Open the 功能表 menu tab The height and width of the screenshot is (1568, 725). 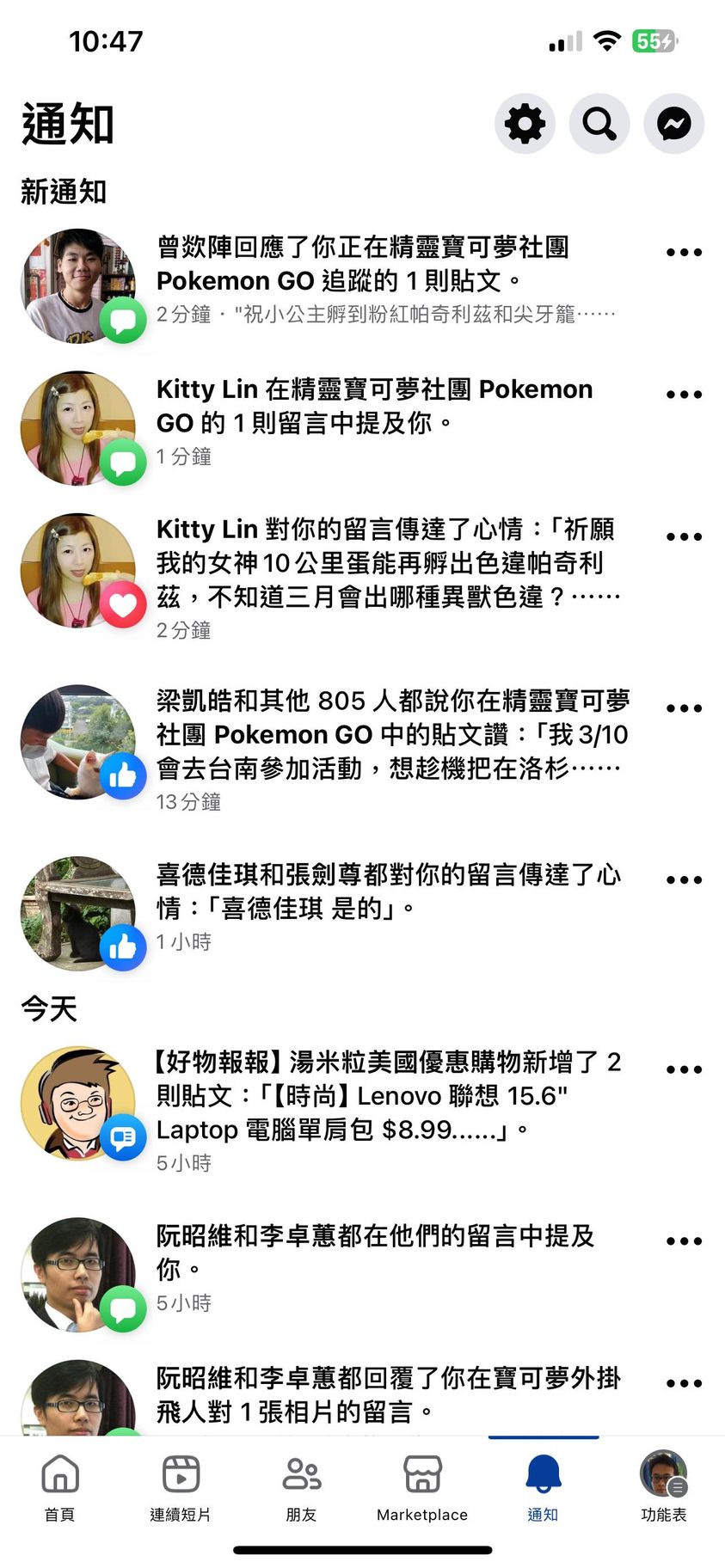click(x=663, y=1487)
